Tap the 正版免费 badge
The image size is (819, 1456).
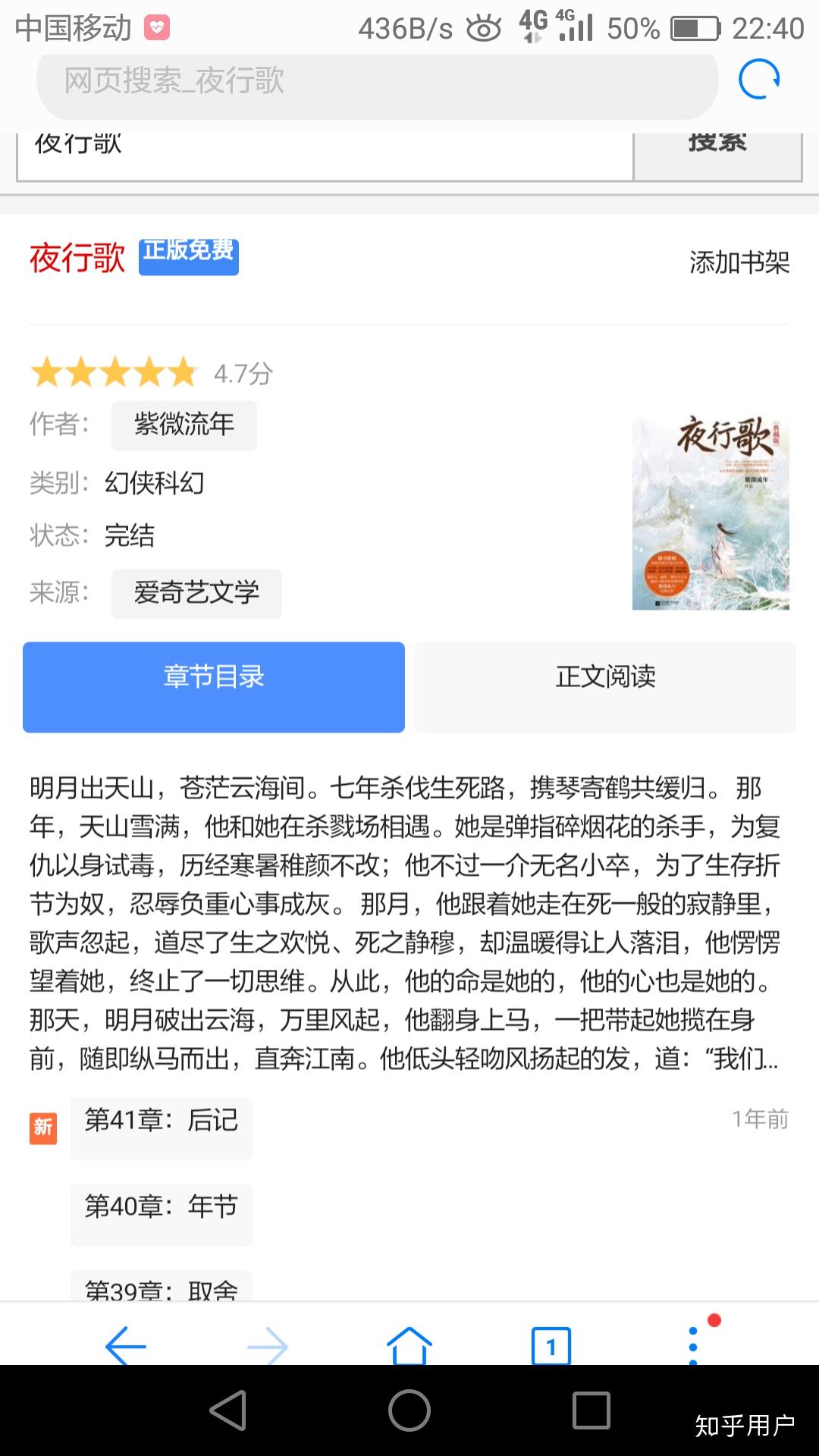coord(188,256)
